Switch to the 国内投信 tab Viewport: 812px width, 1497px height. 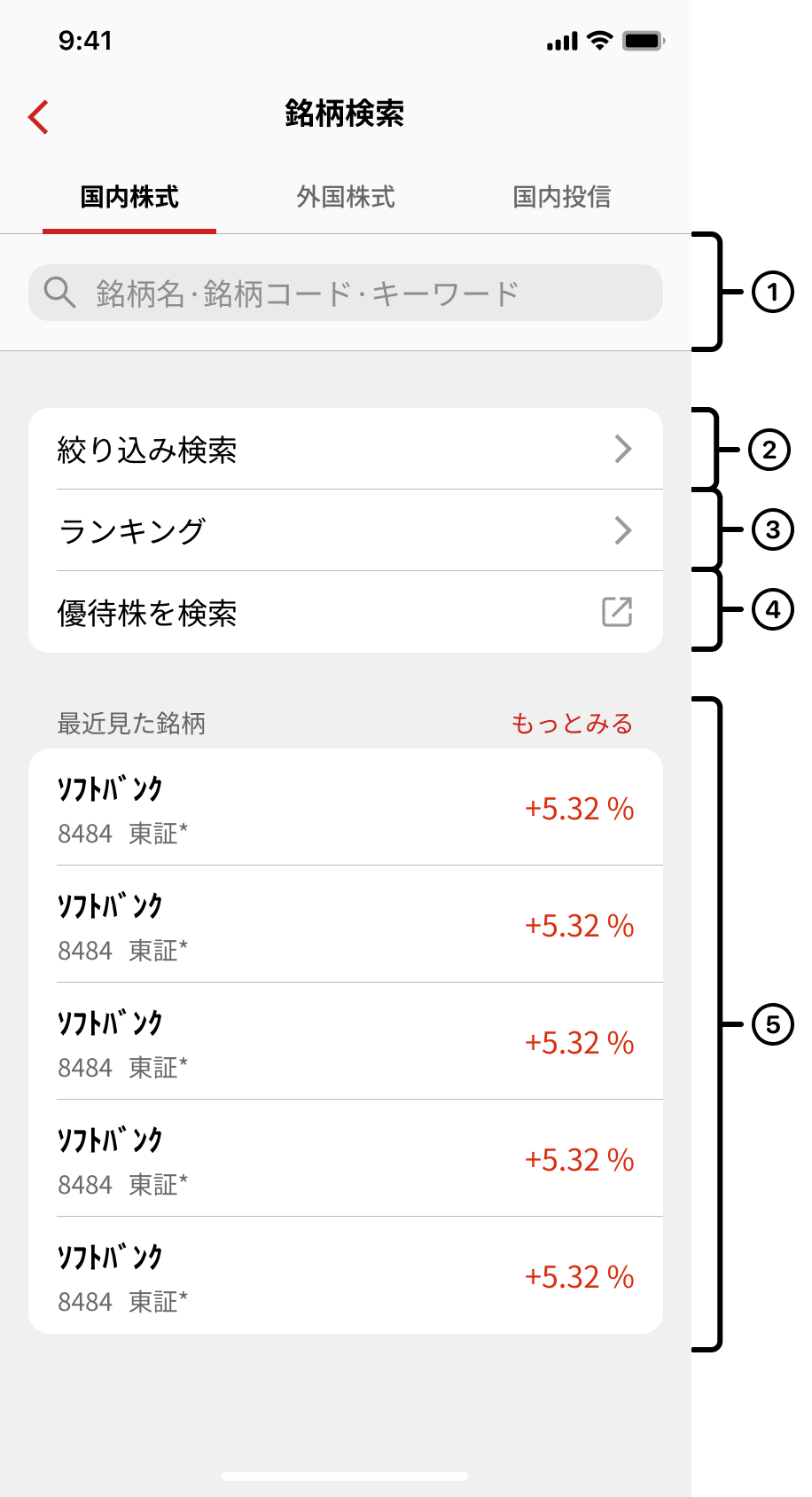pyautogui.click(x=564, y=198)
